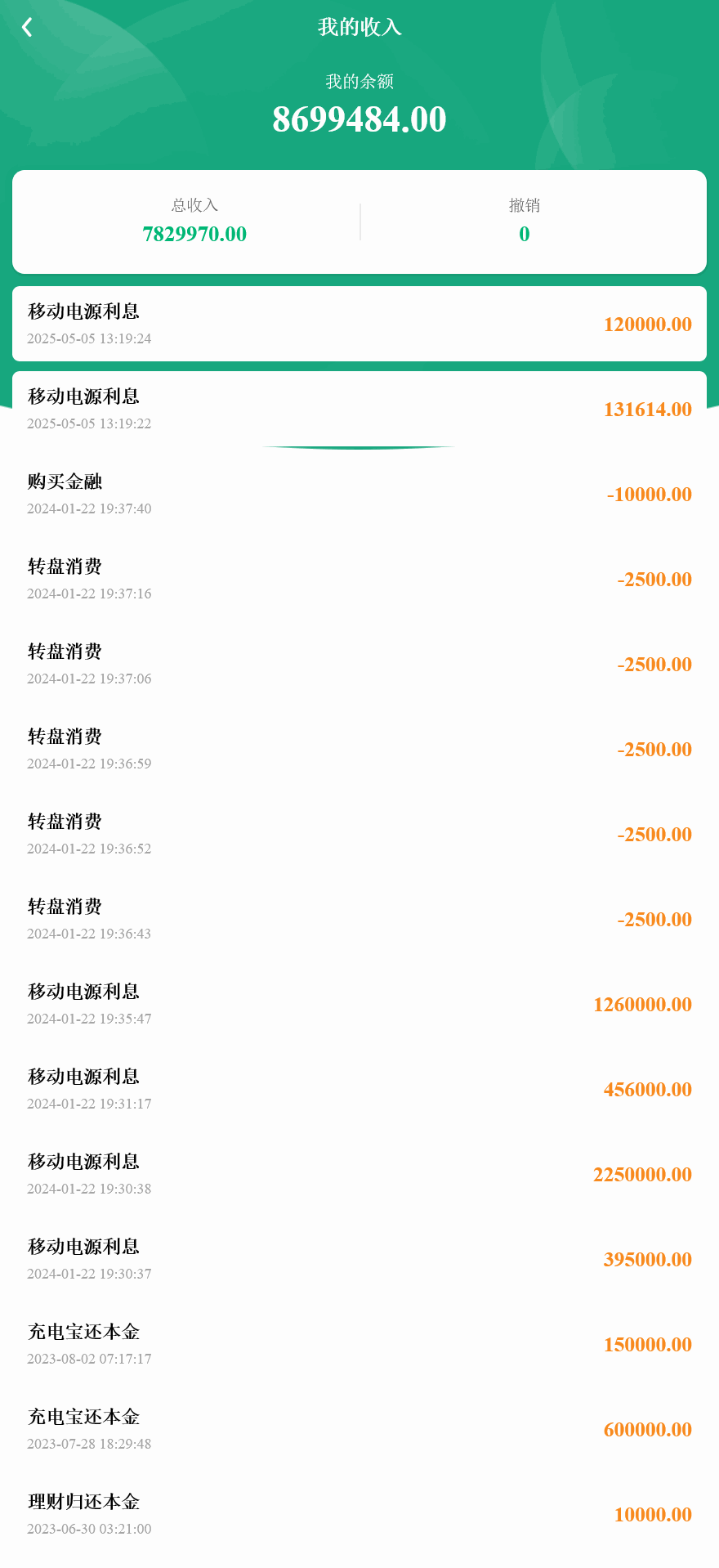Select the 2250000.00 移动电源利息 entry
The width and height of the screenshot is (719, 1568).
tap(359, 1174)
